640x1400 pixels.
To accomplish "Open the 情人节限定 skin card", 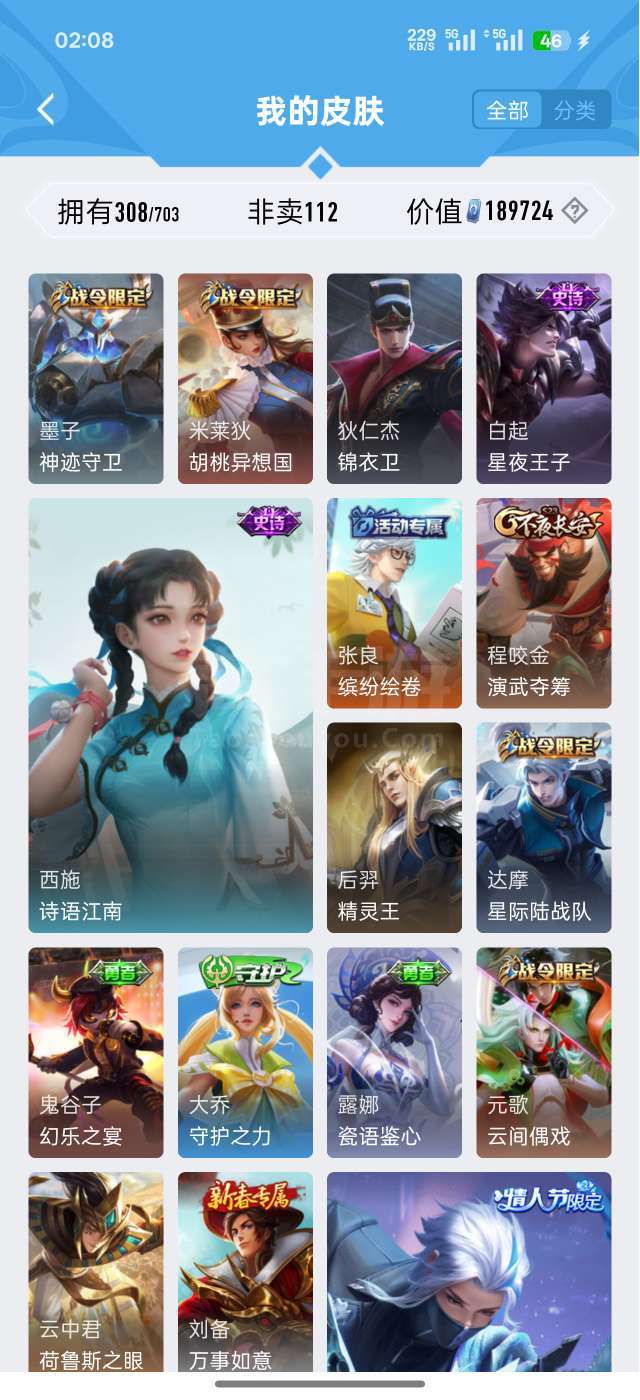I will [x=469, y=1272].
